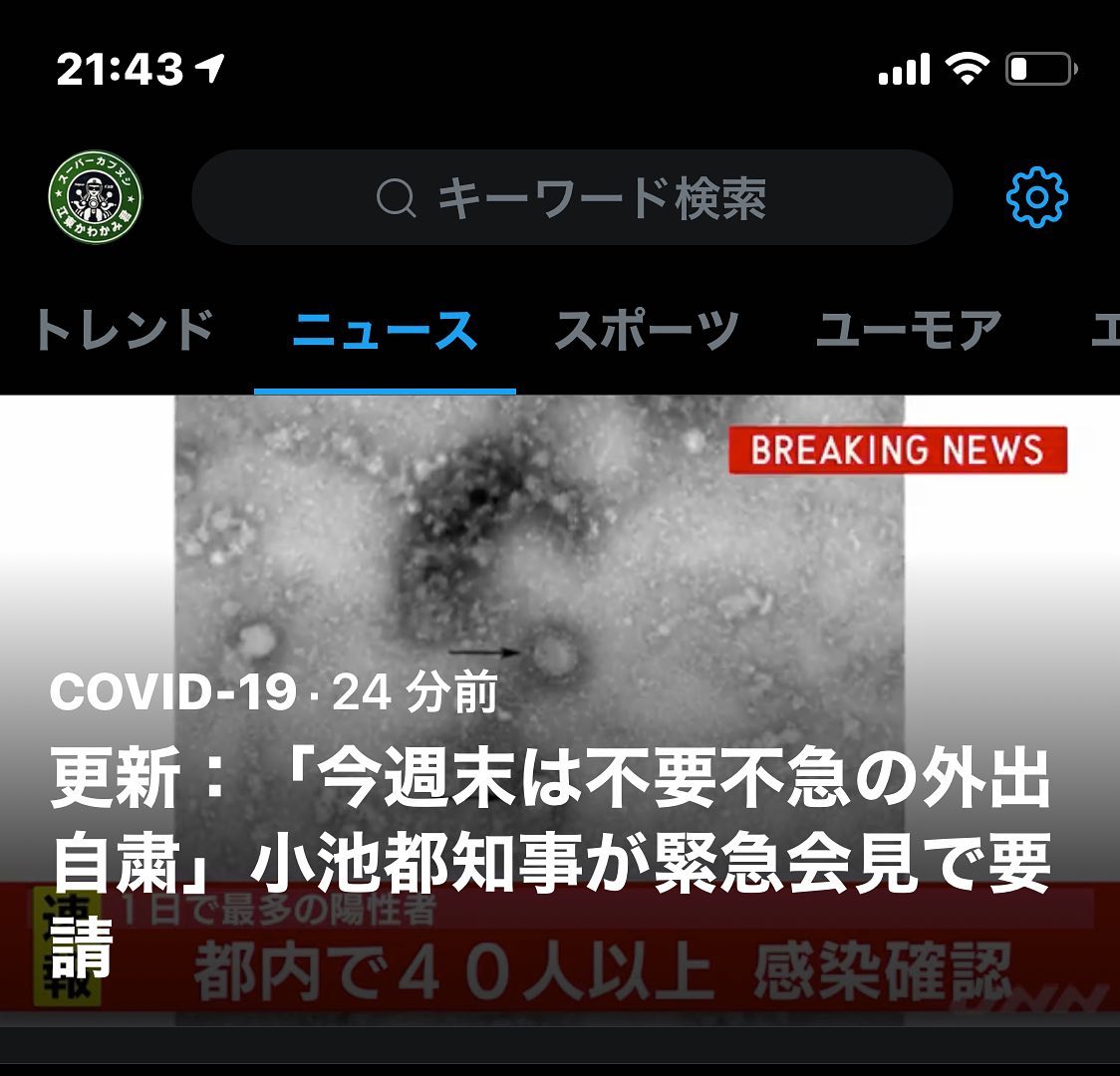The height and width of the screenshot is (1076, 1120).
Task: Switch to the スポーツ tab
Action: (x=647, y=330)
